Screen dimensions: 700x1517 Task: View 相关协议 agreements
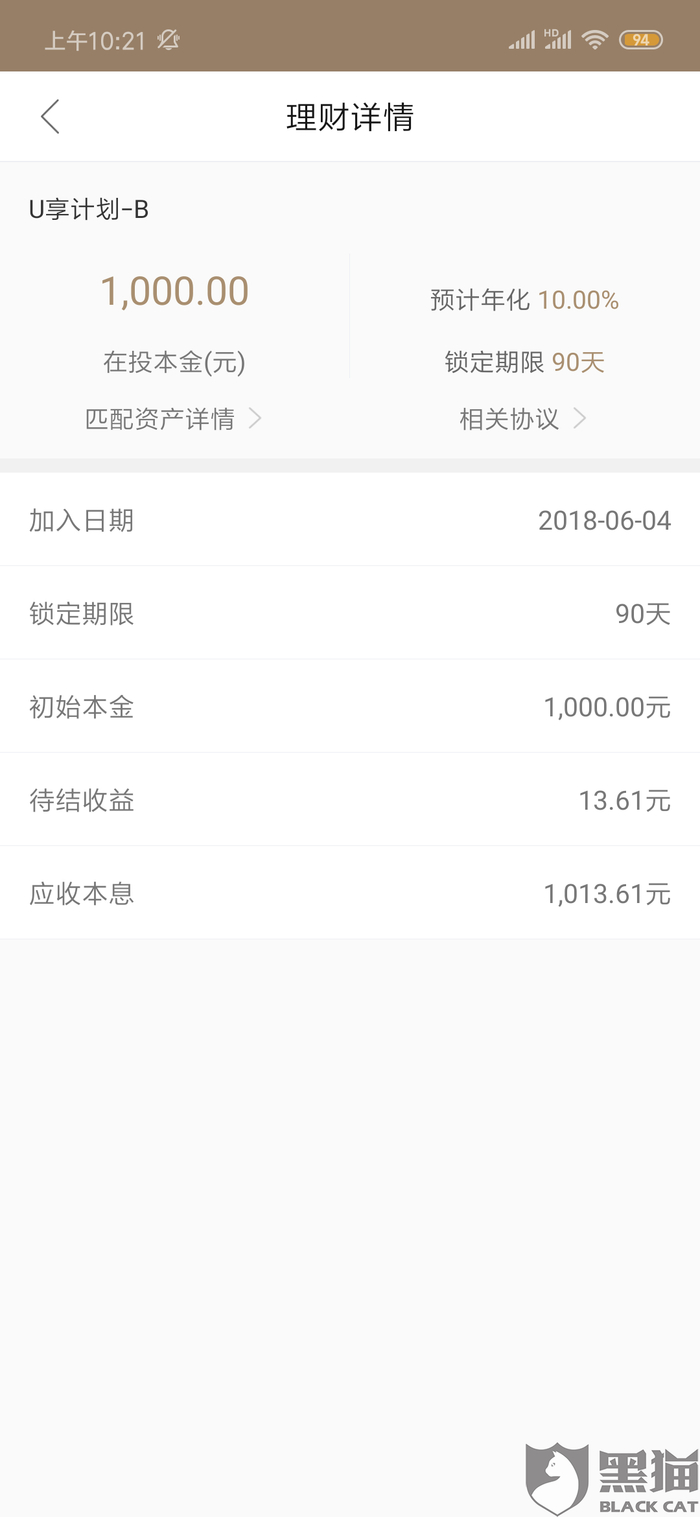(x=521, y=419)
